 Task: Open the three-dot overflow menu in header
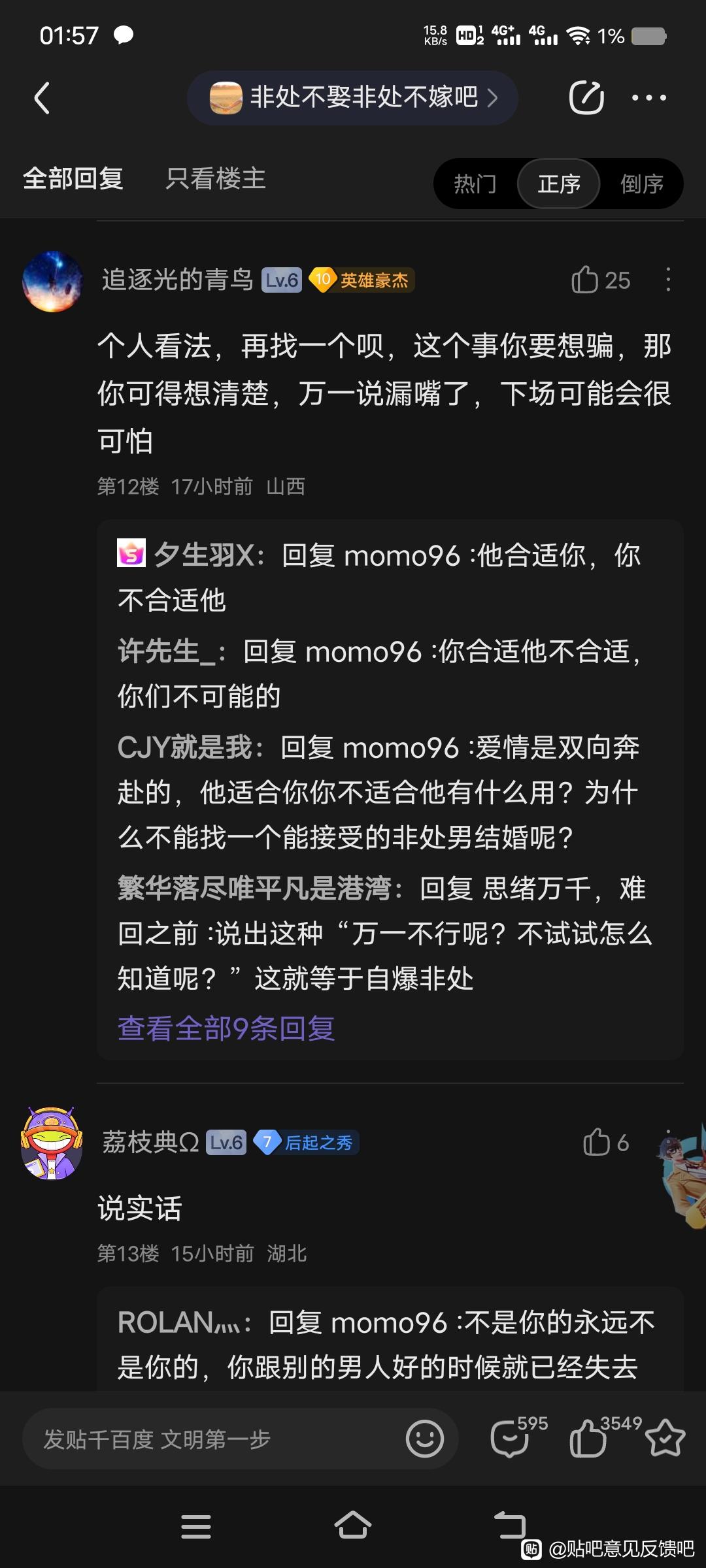click(648, 98)
